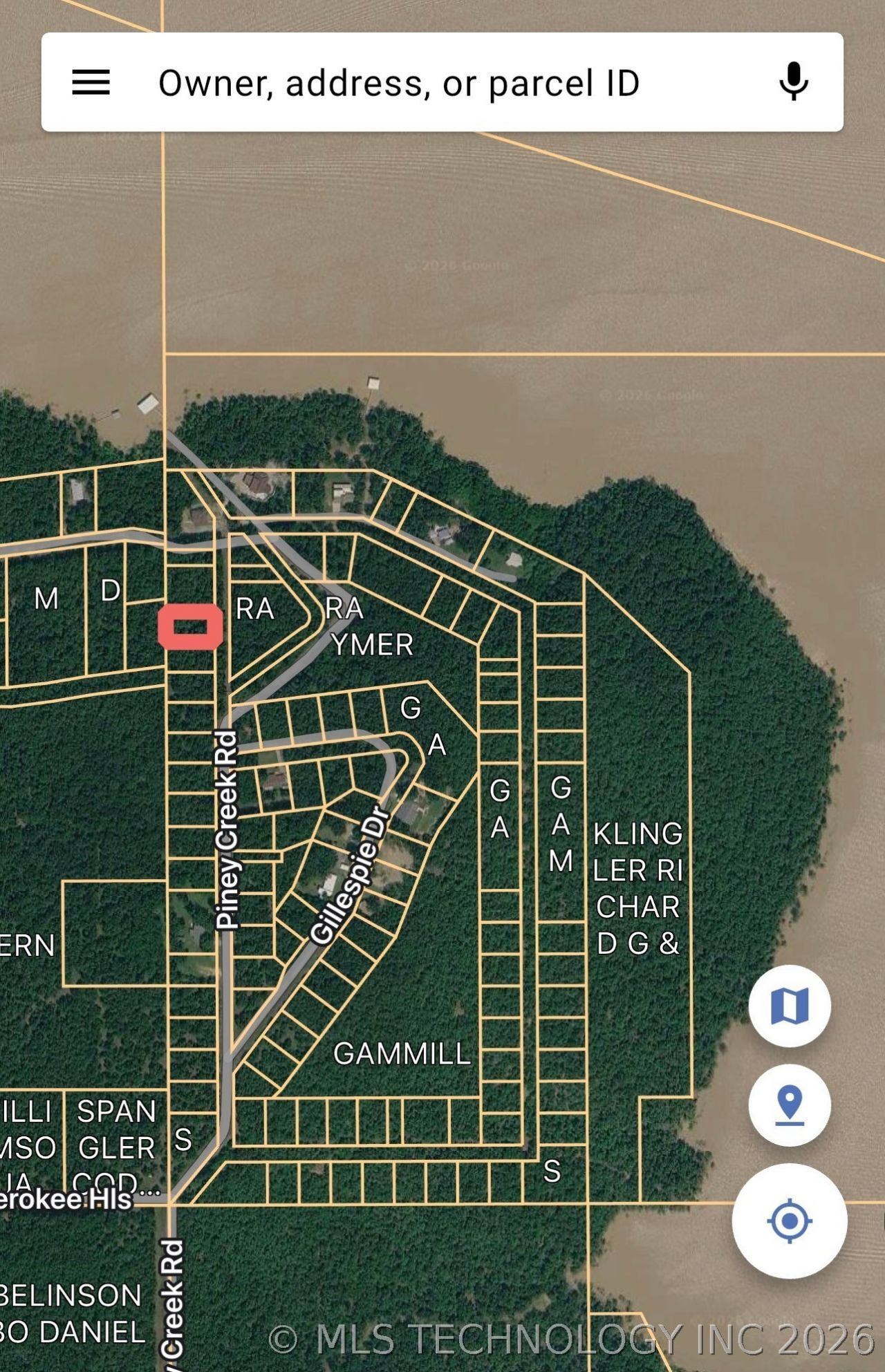885x1372 pixels.
Task: Open the hamburger menu
Action: [x=91, y=82]
